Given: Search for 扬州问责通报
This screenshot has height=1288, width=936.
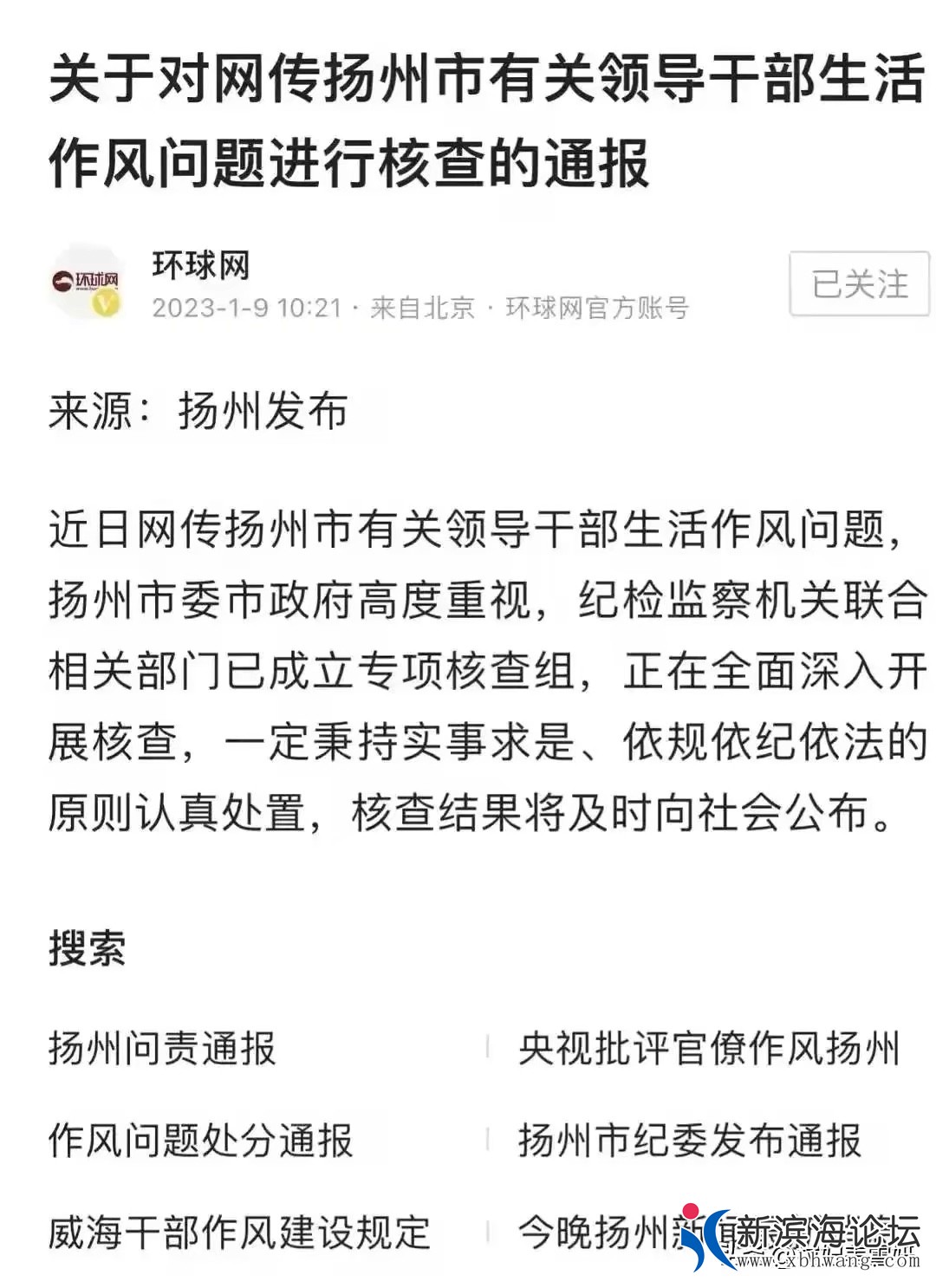Looking at the screenshot, I should [162, 1048].
